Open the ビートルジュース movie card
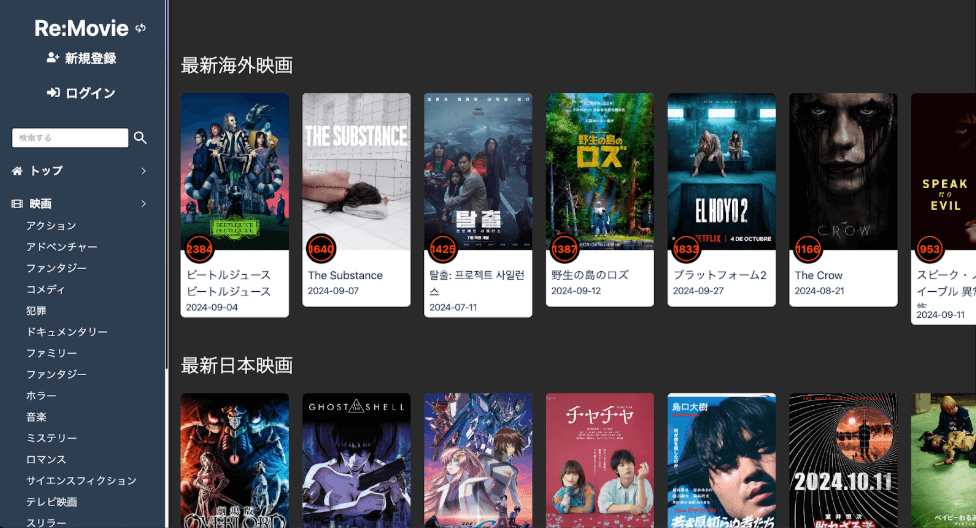Screen dimensions: 976x528 [x=235, y=204]
